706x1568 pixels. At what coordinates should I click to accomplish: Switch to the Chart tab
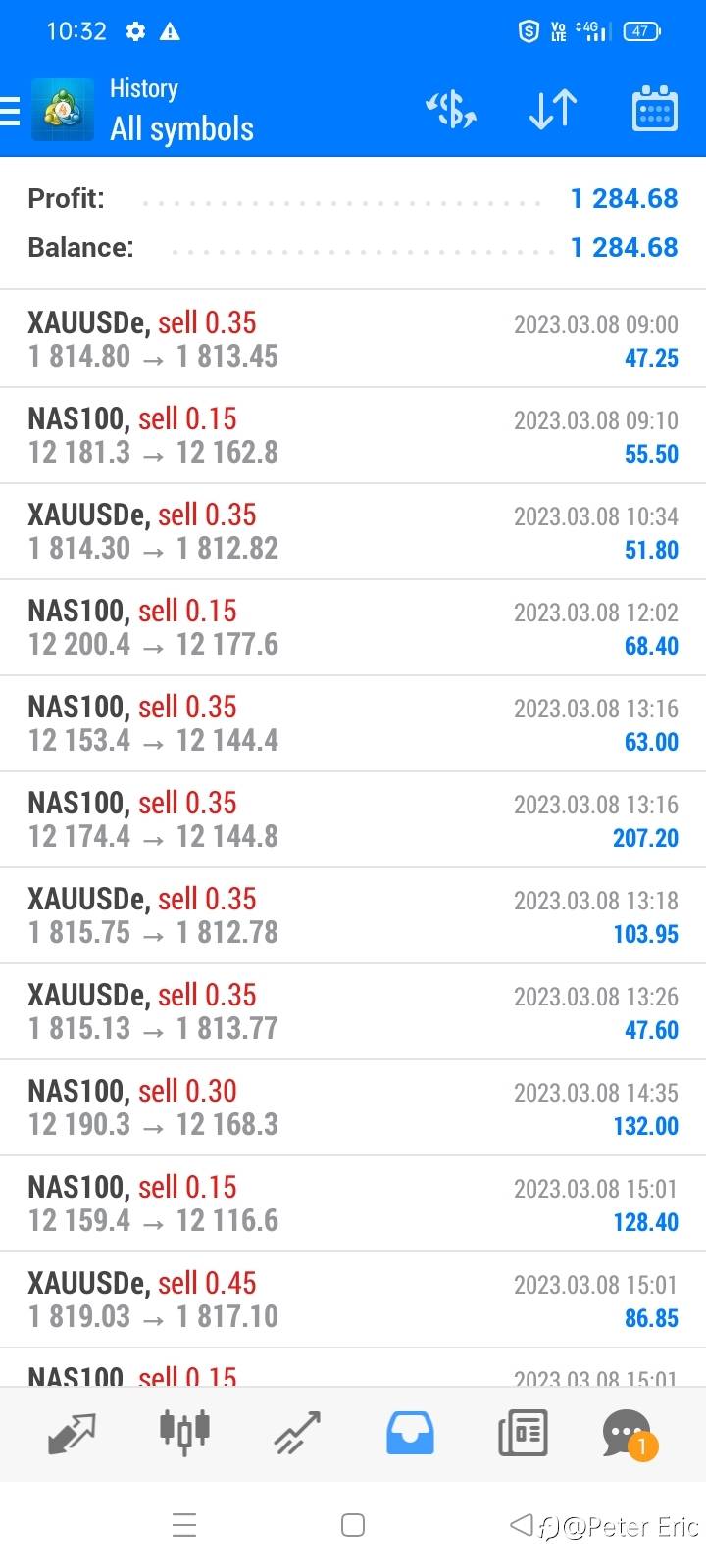tap(184, 1434)
